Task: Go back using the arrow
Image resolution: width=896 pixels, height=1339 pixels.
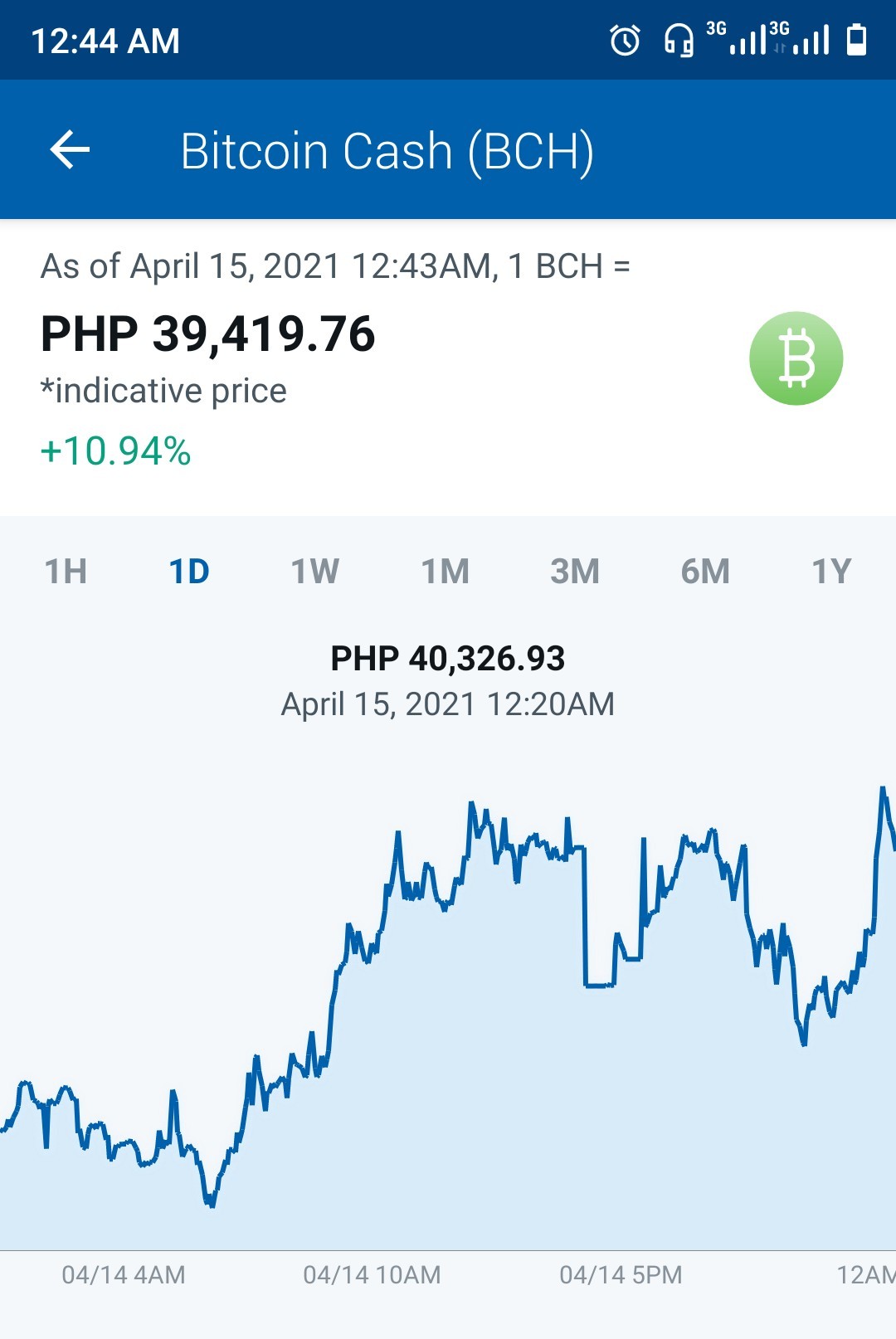Action: click(70, 150)
